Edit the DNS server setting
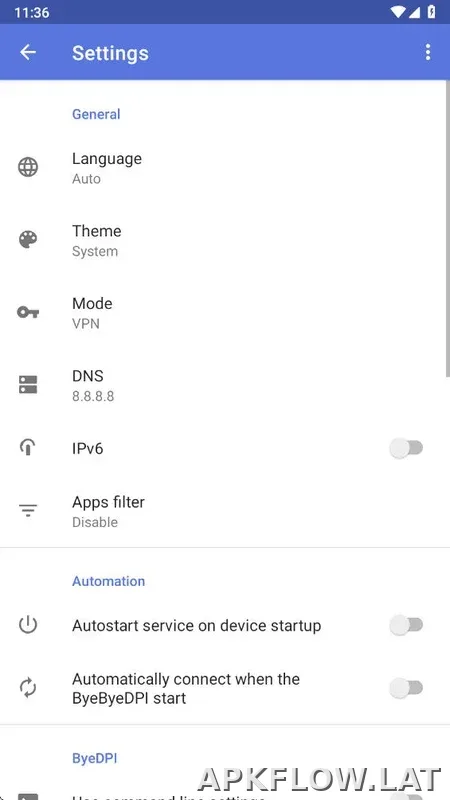 point(225,385)
